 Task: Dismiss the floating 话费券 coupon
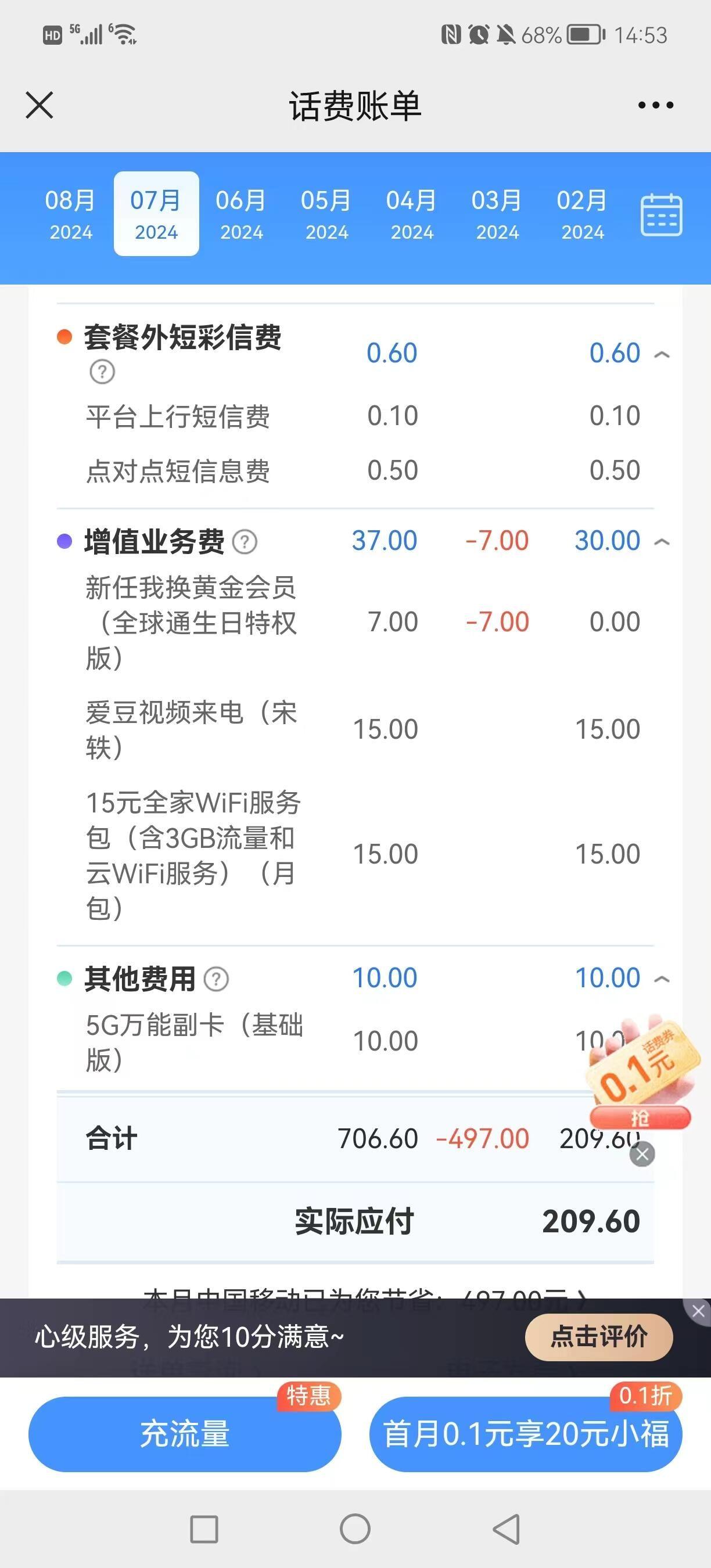pyautogui.click(x=642, y=1155)
